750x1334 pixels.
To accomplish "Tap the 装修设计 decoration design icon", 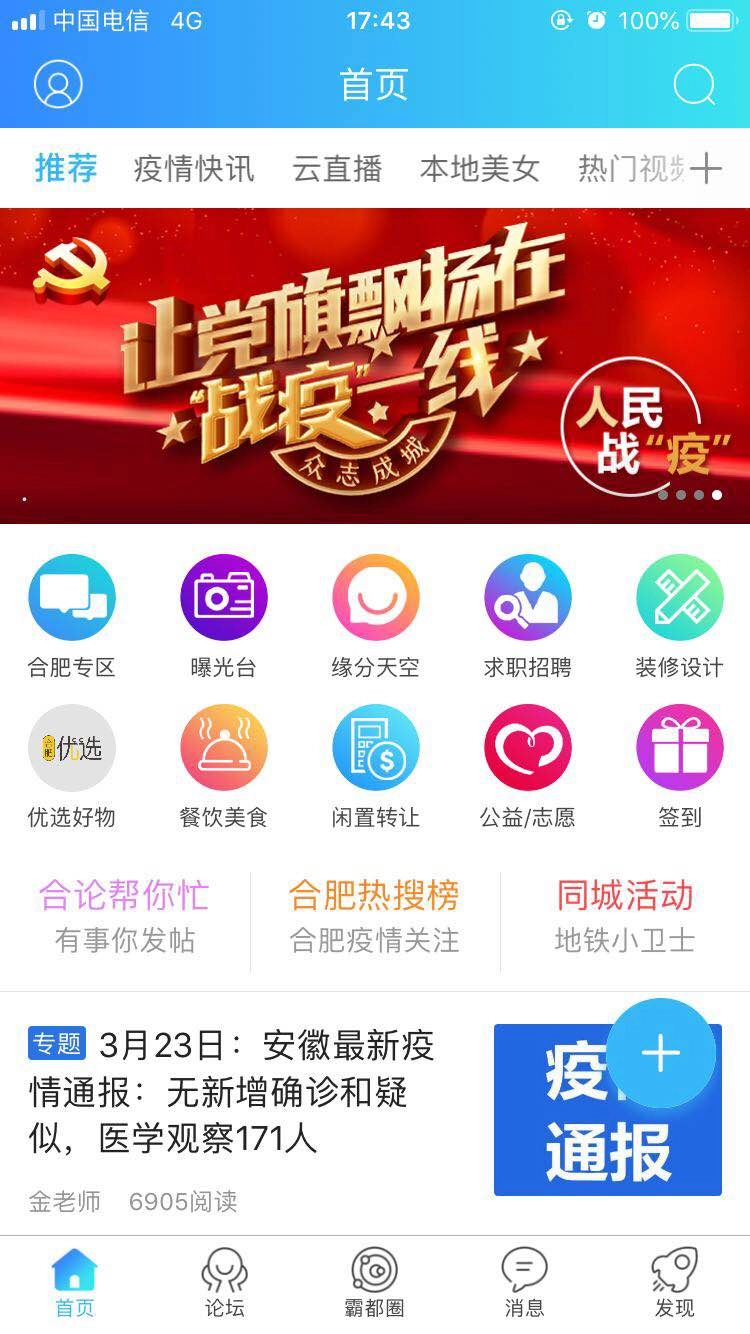I will 679,596.
